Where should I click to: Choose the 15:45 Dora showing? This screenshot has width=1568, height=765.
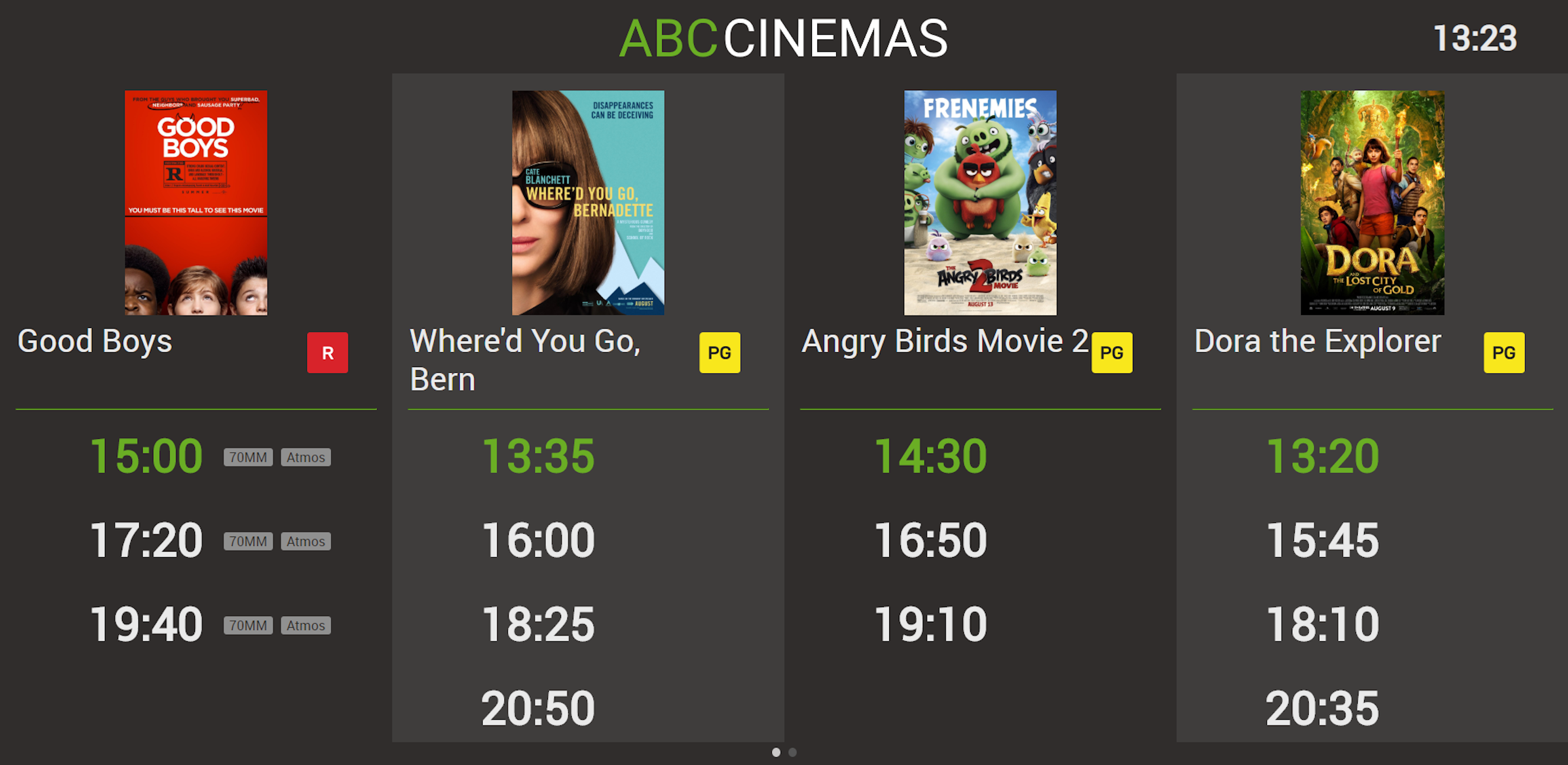pos(1322,540)
